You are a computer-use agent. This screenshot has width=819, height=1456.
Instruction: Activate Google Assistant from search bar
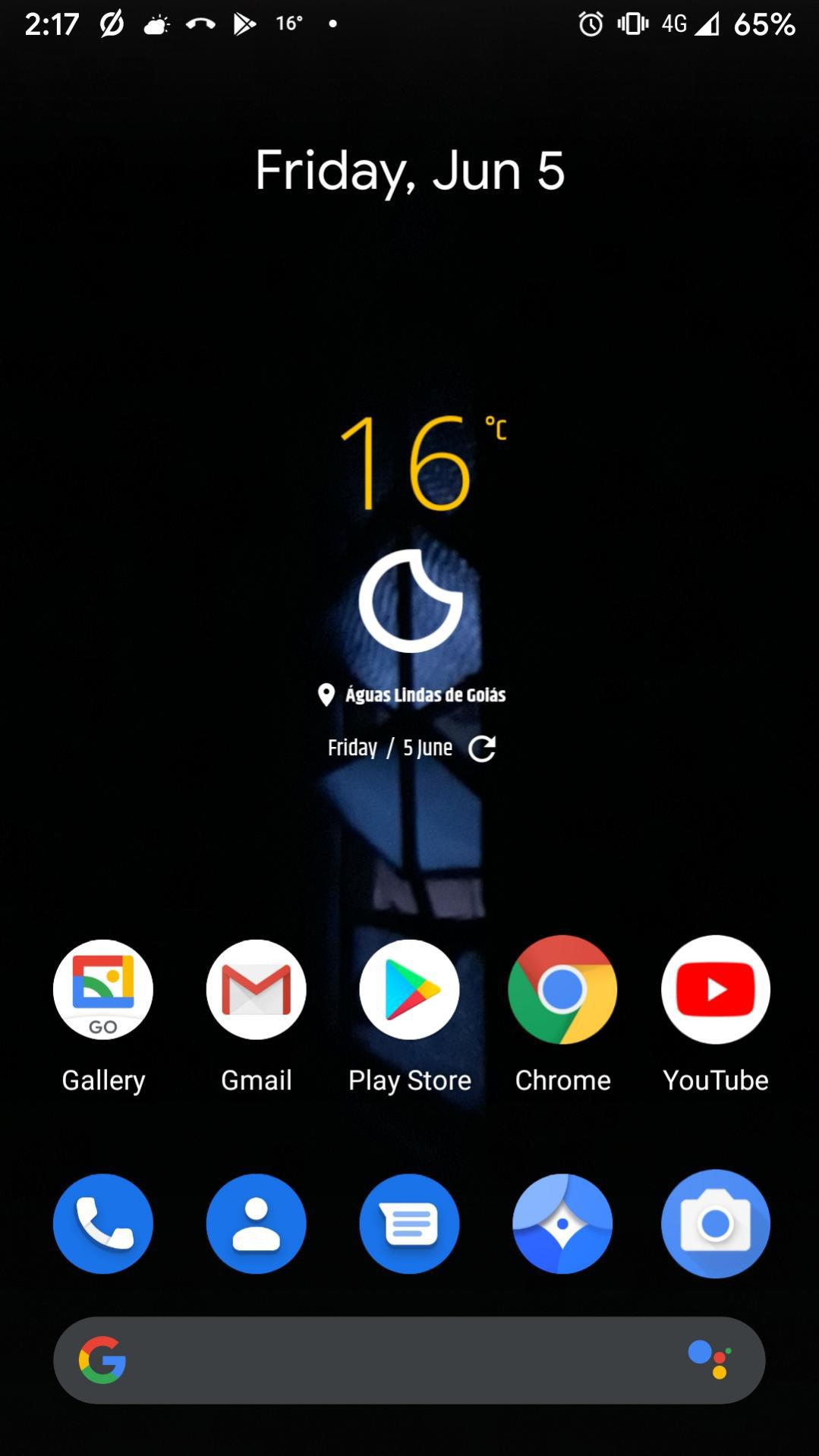click(x=710, y=1360)
